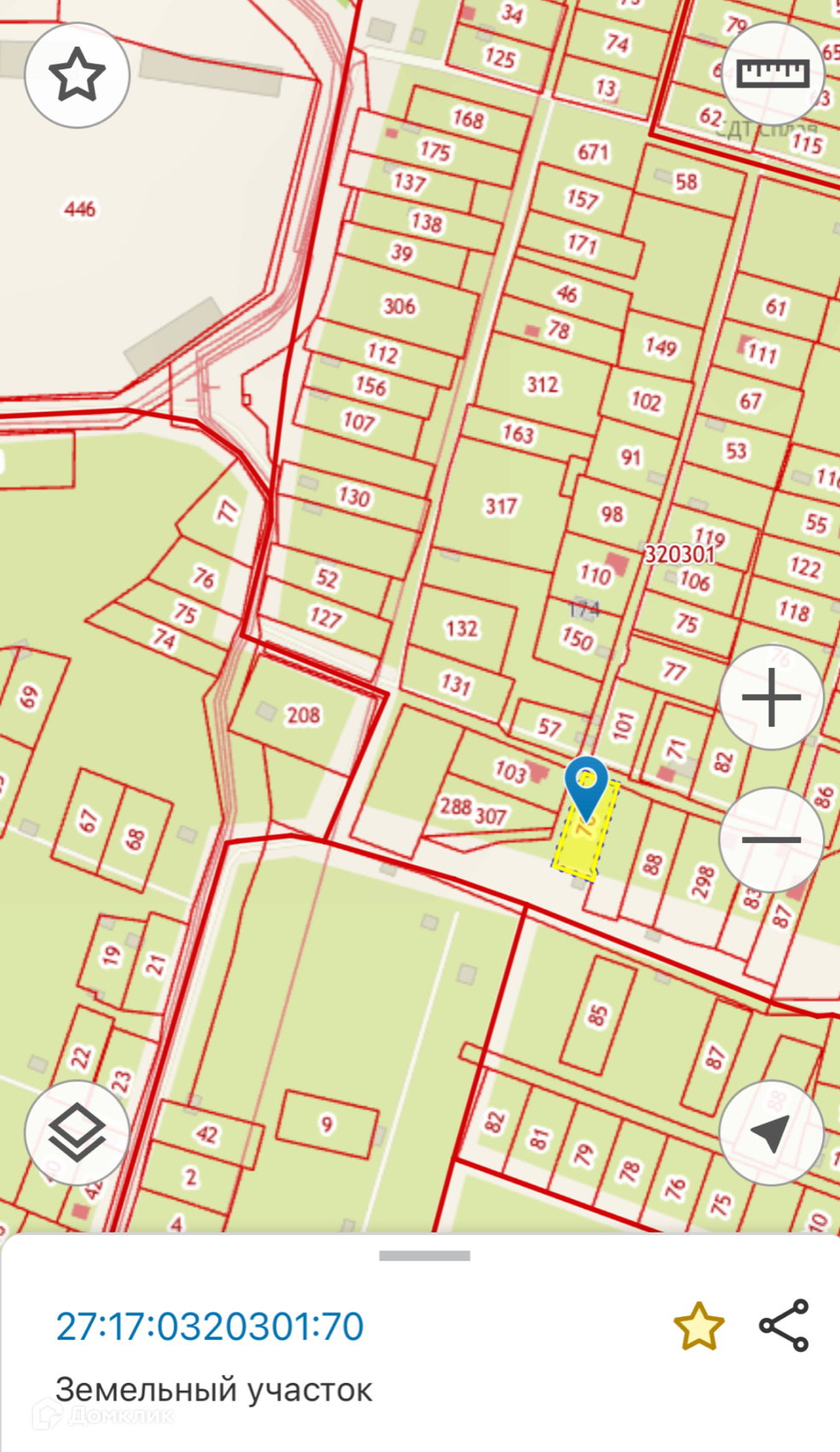This screenshot has width=840, height=1452.
Task: Center map on my current location
Action: click(x=771, y=1133)
